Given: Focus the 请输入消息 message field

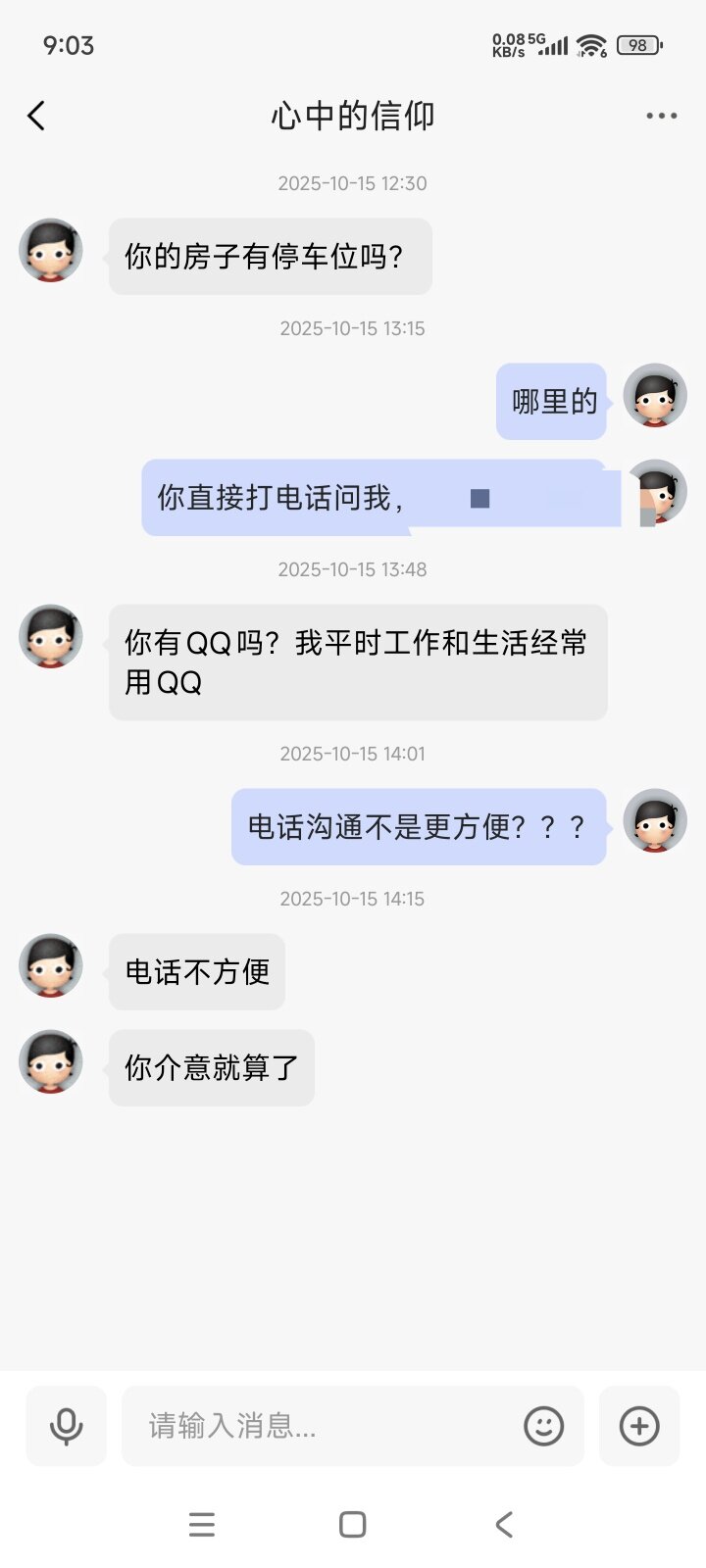Looking at the screenshot, I should coord(324,1426).
